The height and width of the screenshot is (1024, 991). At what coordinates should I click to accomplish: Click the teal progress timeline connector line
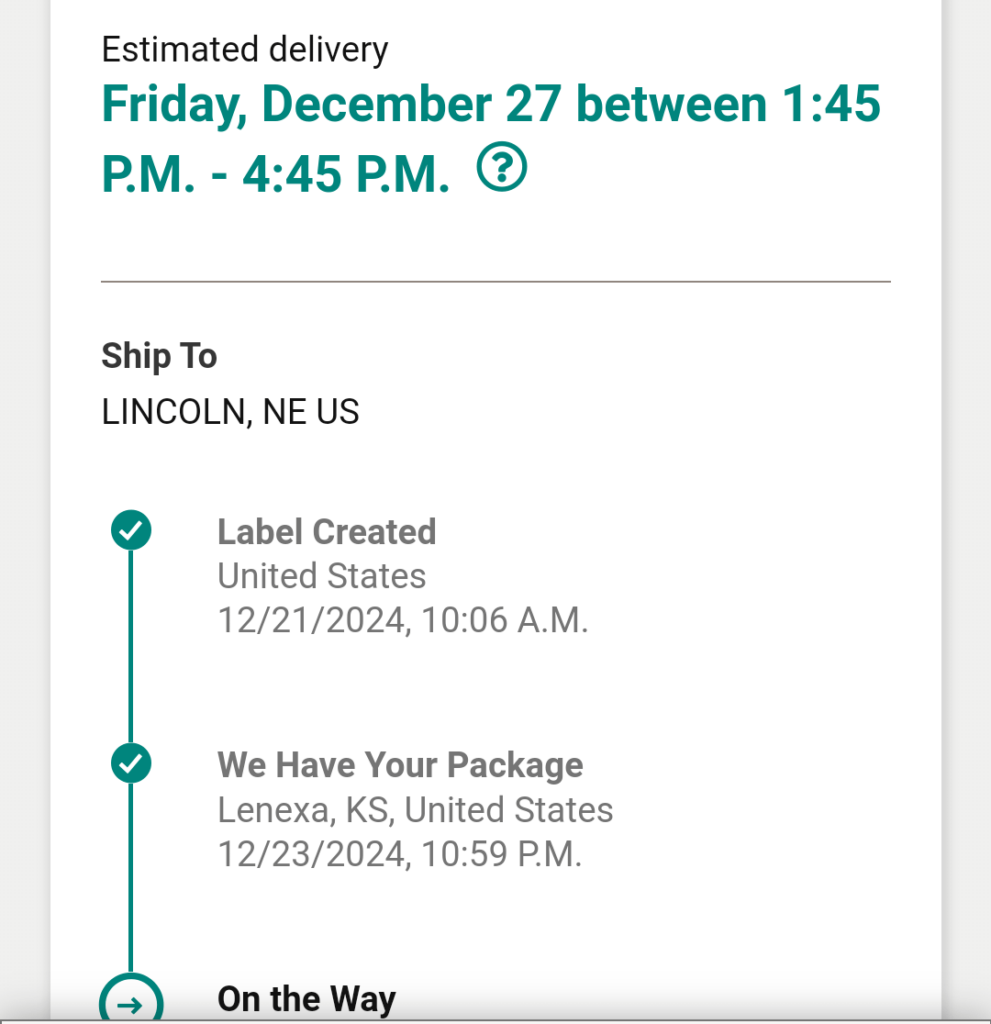pyautogui.click(x=131, y=650)
